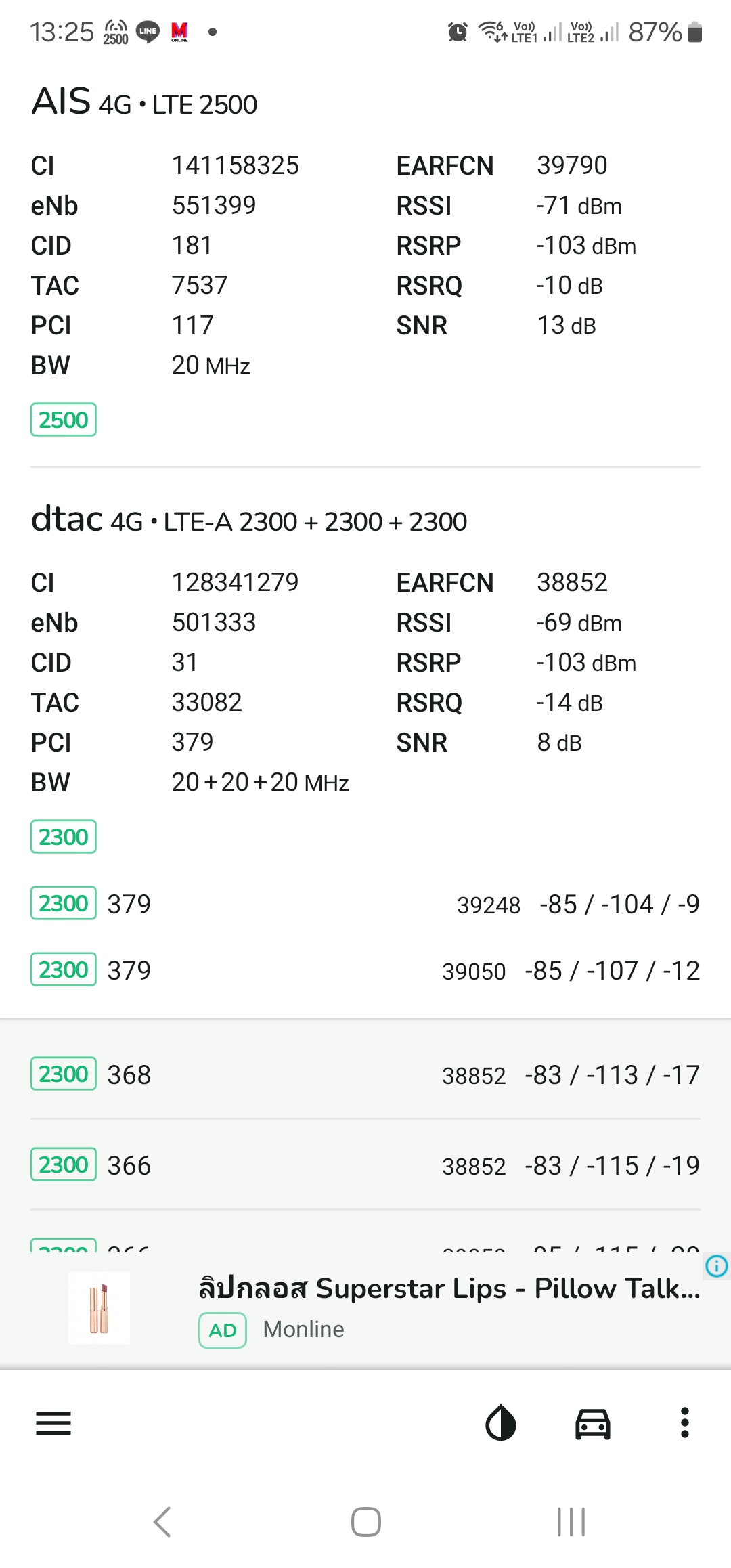The image size is (731, 1568).
Task: Enable the car drive mode icon
Action: pyautogui.click(x=593, y=1422)
